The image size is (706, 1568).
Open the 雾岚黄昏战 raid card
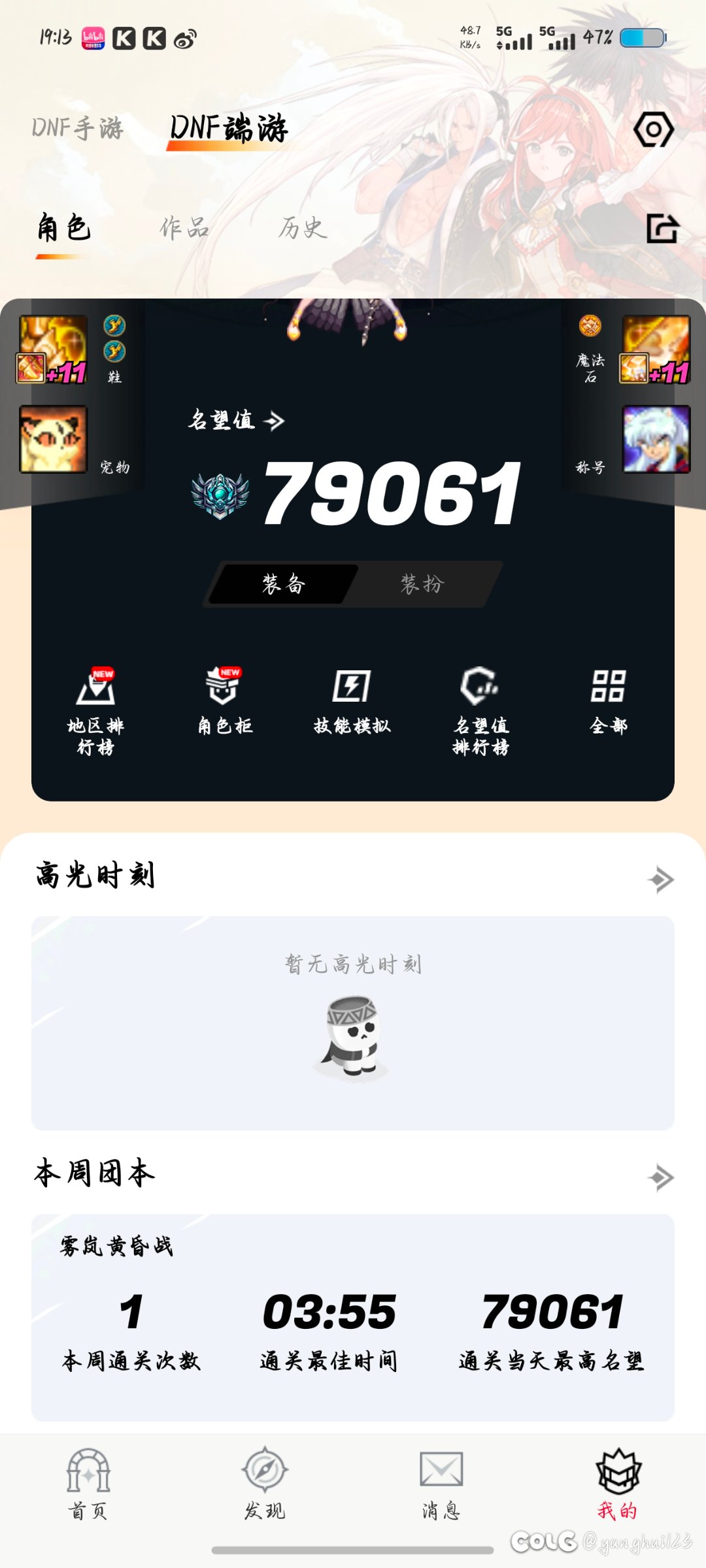353,1316
